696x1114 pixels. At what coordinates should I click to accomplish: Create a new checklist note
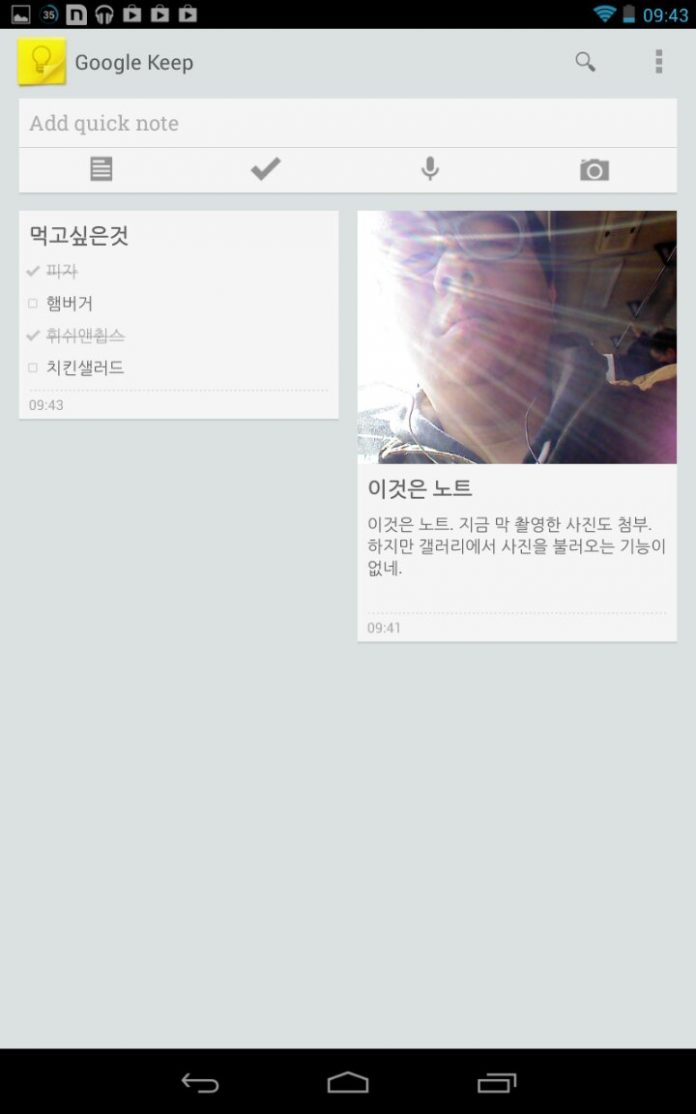coord(266,169)
